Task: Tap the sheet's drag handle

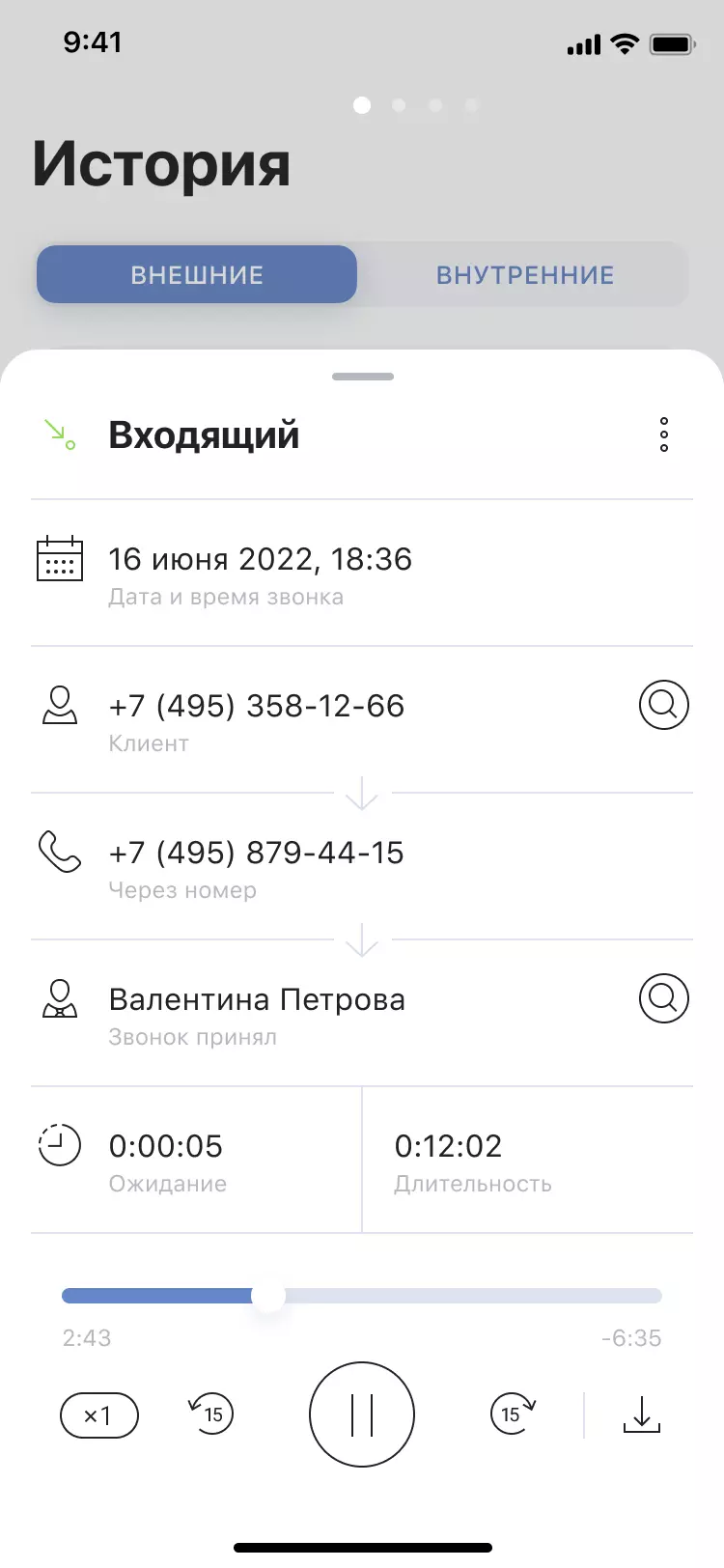Action: pos(362,377)
